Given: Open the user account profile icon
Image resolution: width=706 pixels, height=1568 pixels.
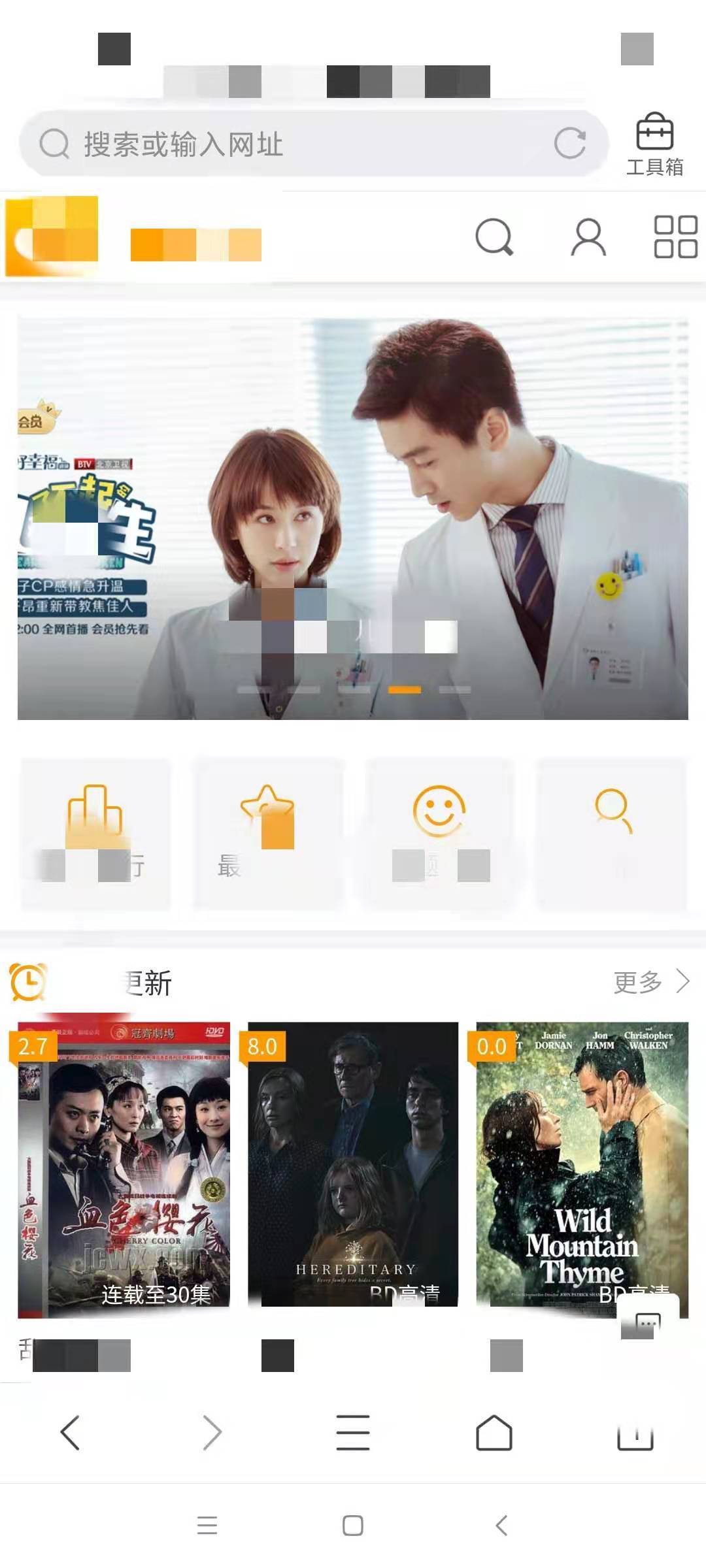Looking at the screenshot, I should pos(588,237).
